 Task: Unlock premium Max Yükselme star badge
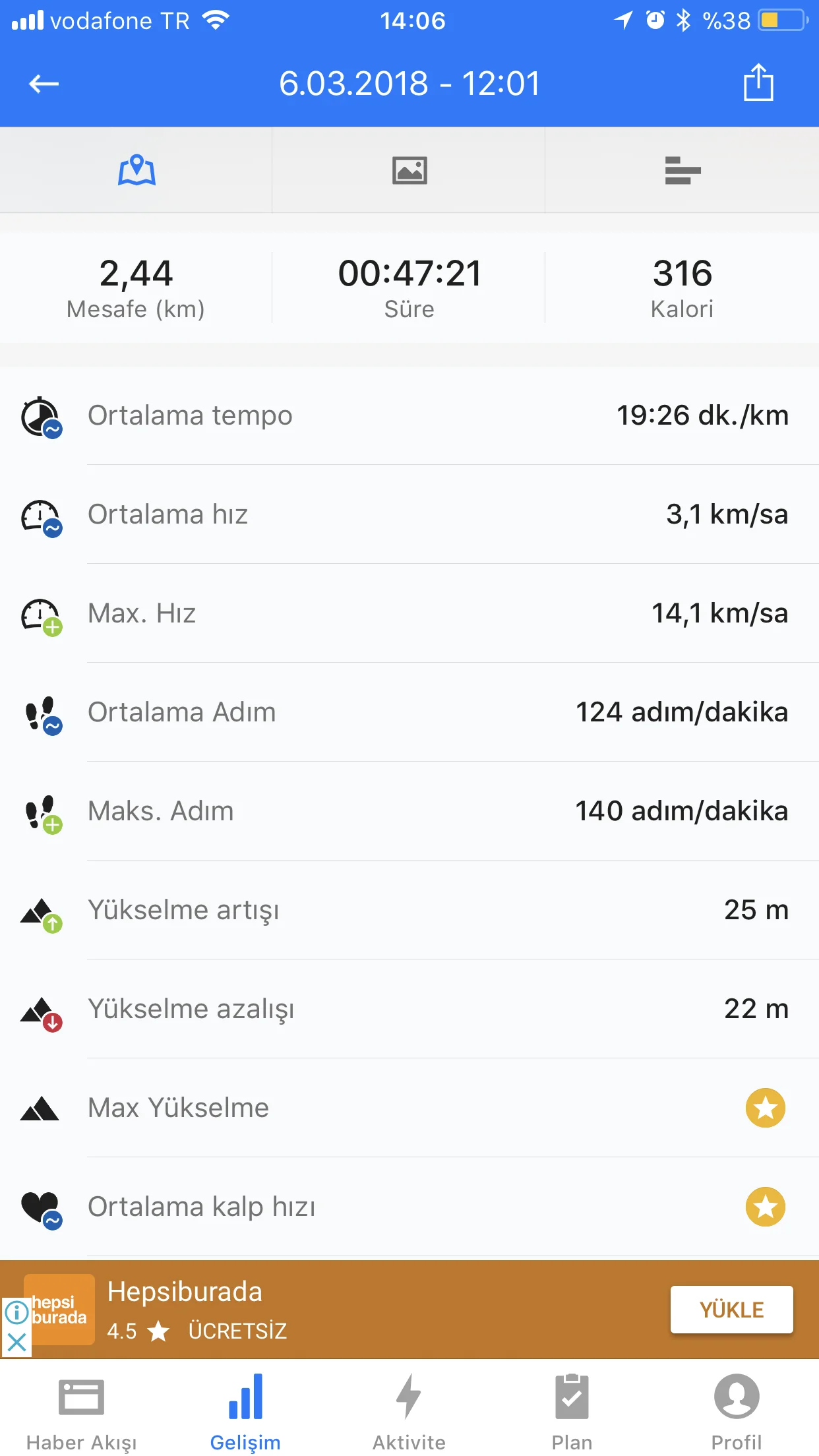coord(765,1108)
